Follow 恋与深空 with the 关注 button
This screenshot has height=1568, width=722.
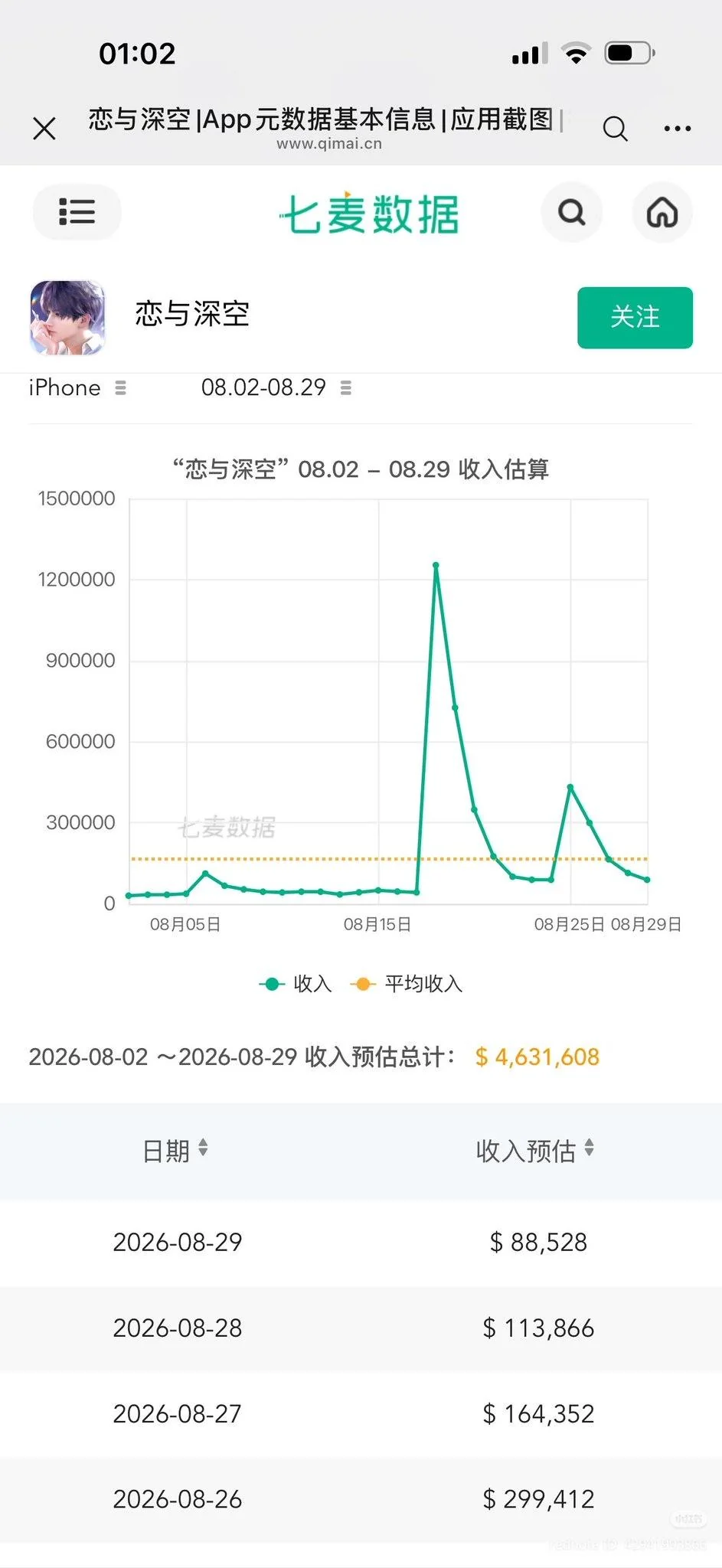[635, 318]
